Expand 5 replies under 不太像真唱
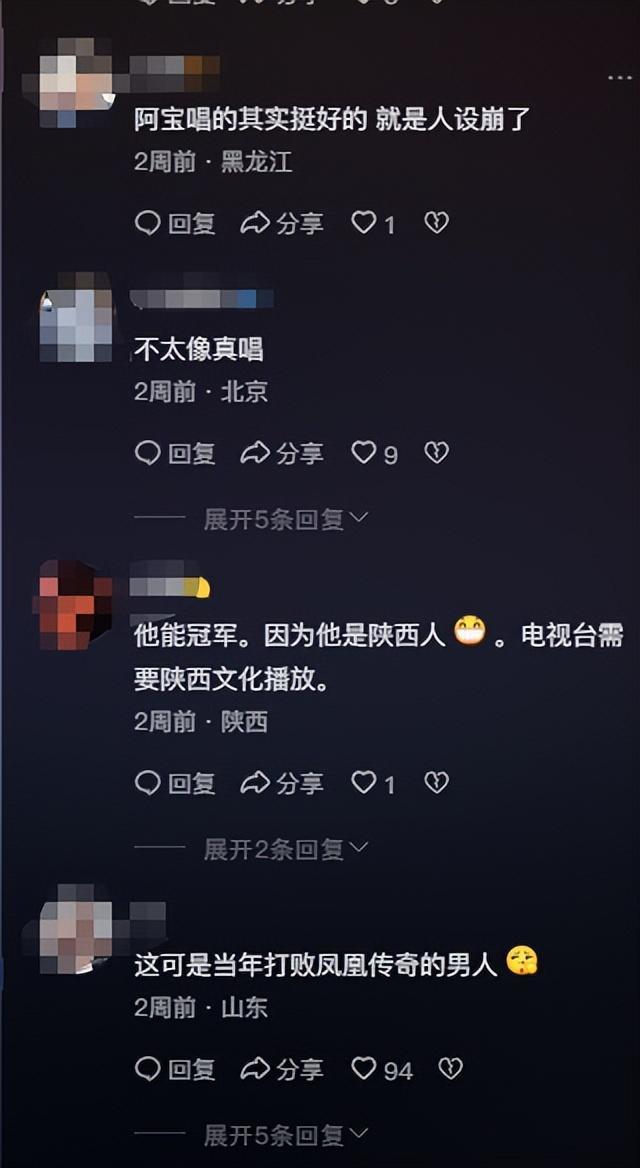This screenshot has width=640, height=1168. tap(285, 519)
